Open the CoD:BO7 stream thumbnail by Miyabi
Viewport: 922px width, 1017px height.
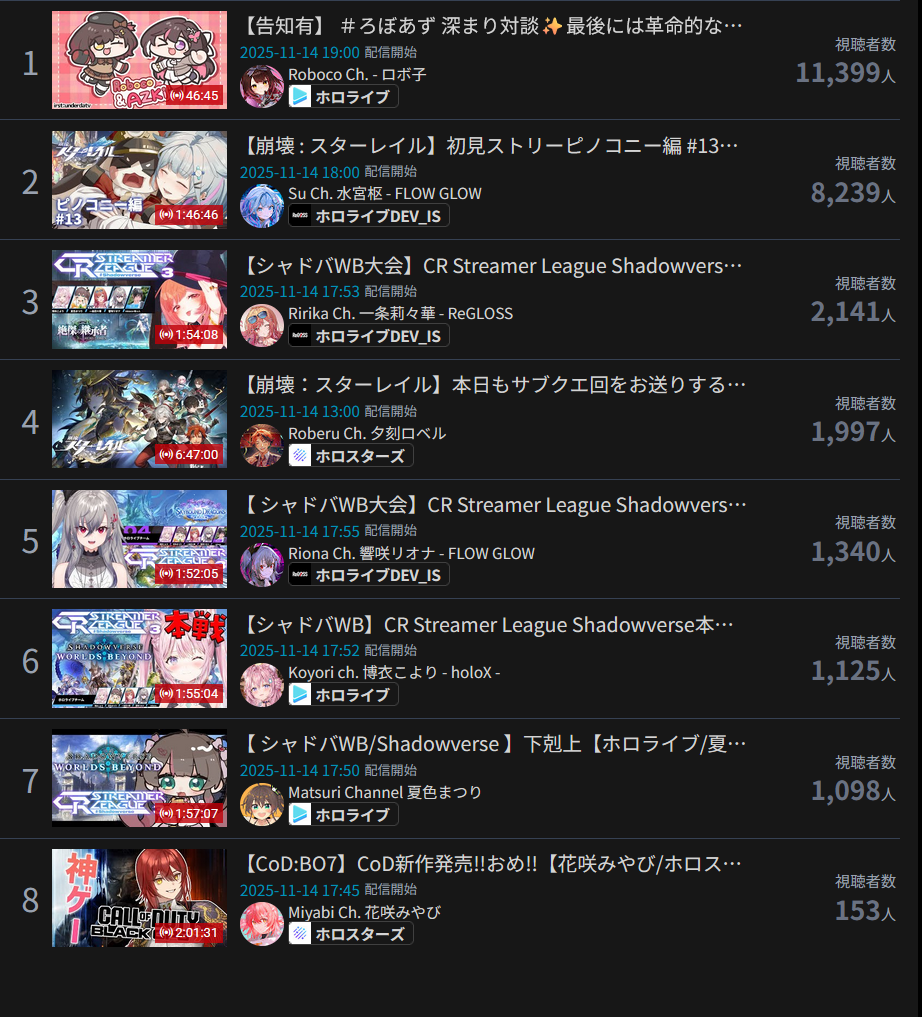[139, 898]
